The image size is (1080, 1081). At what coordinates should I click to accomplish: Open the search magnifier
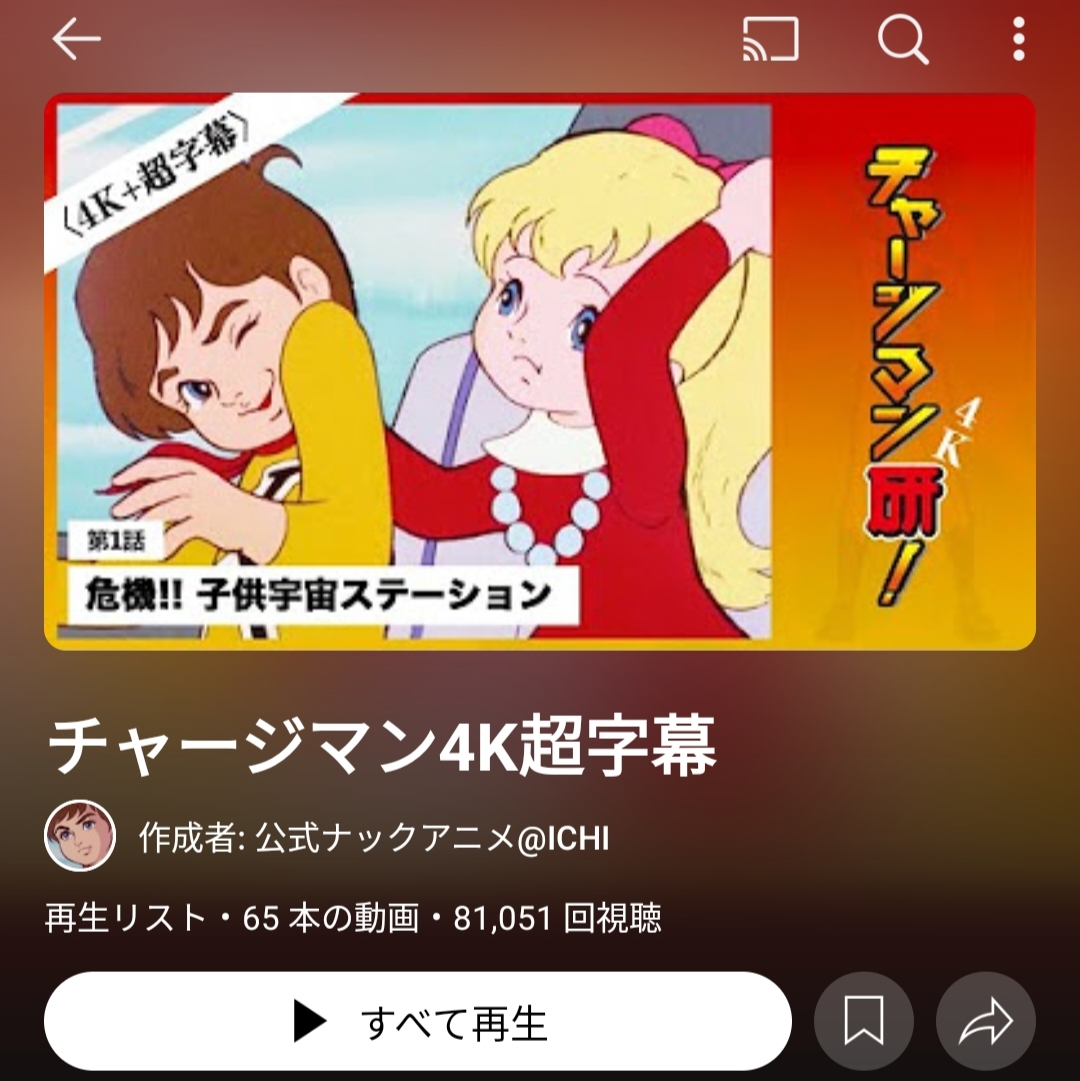pyautogui.click(x=902, y=40)
